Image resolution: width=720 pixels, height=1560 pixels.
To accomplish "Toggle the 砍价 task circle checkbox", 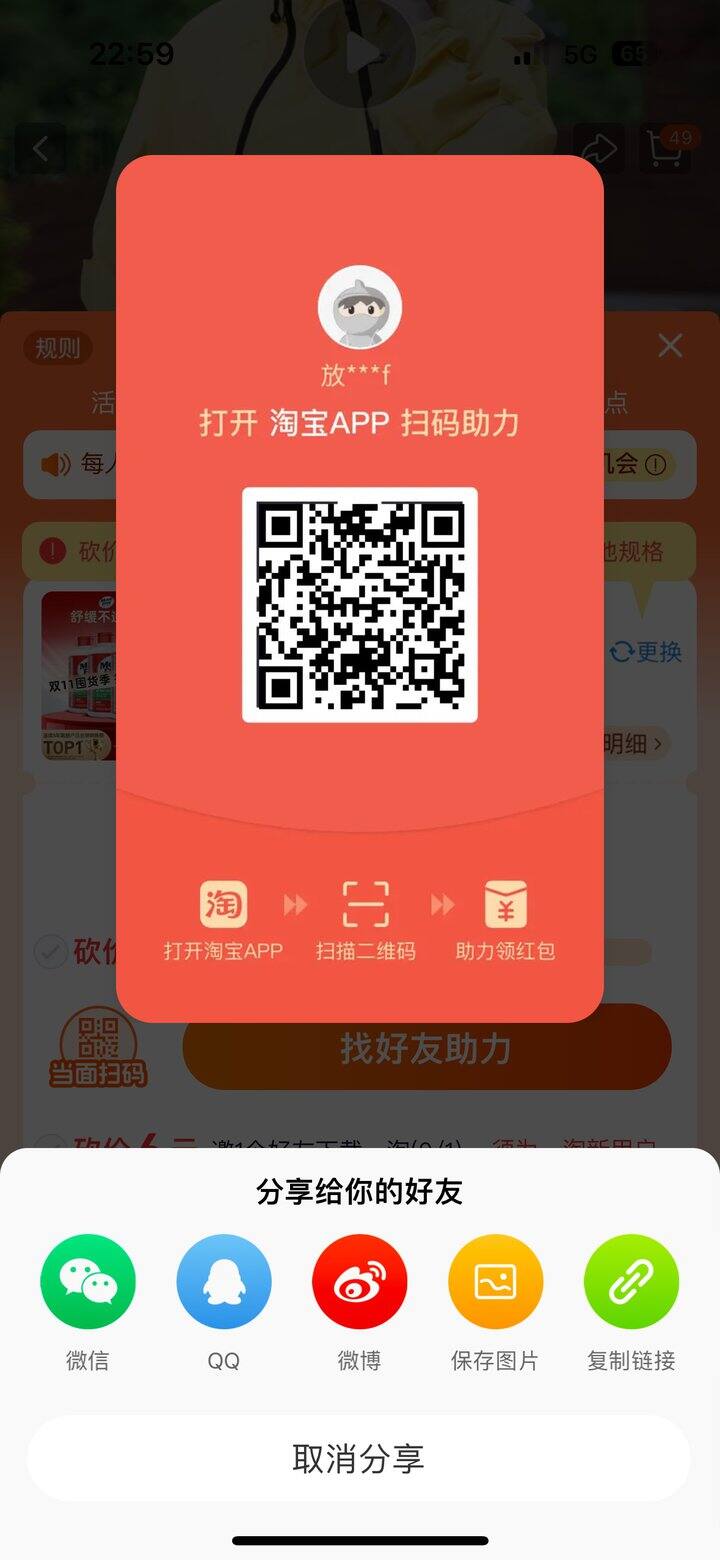I will tap(51, 952).
